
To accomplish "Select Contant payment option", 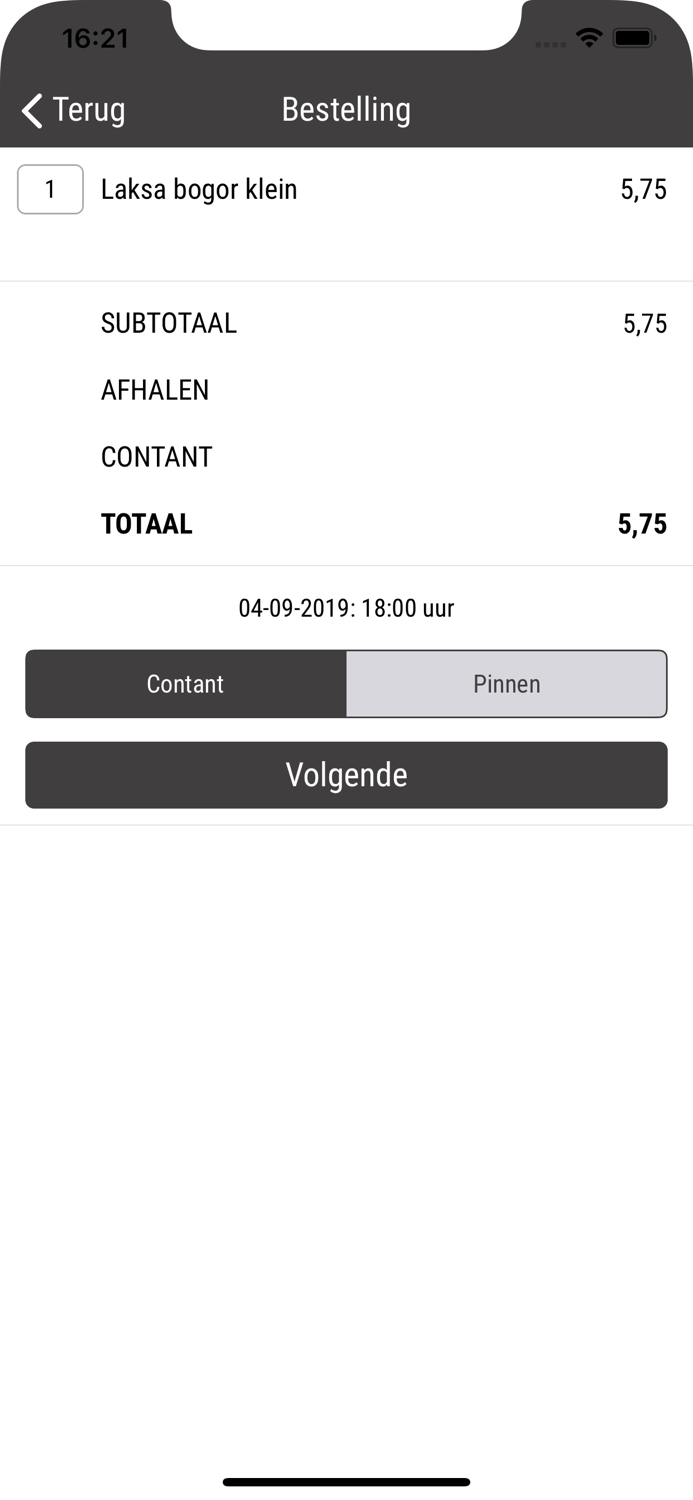I will coord(186,684).
